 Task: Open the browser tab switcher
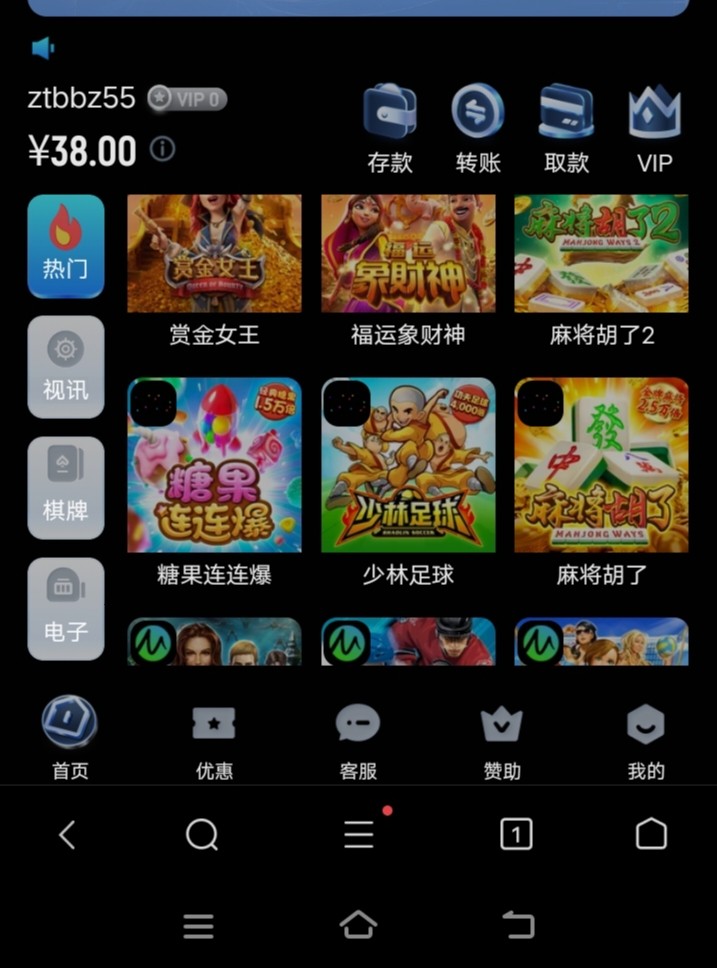click(516, 834)
